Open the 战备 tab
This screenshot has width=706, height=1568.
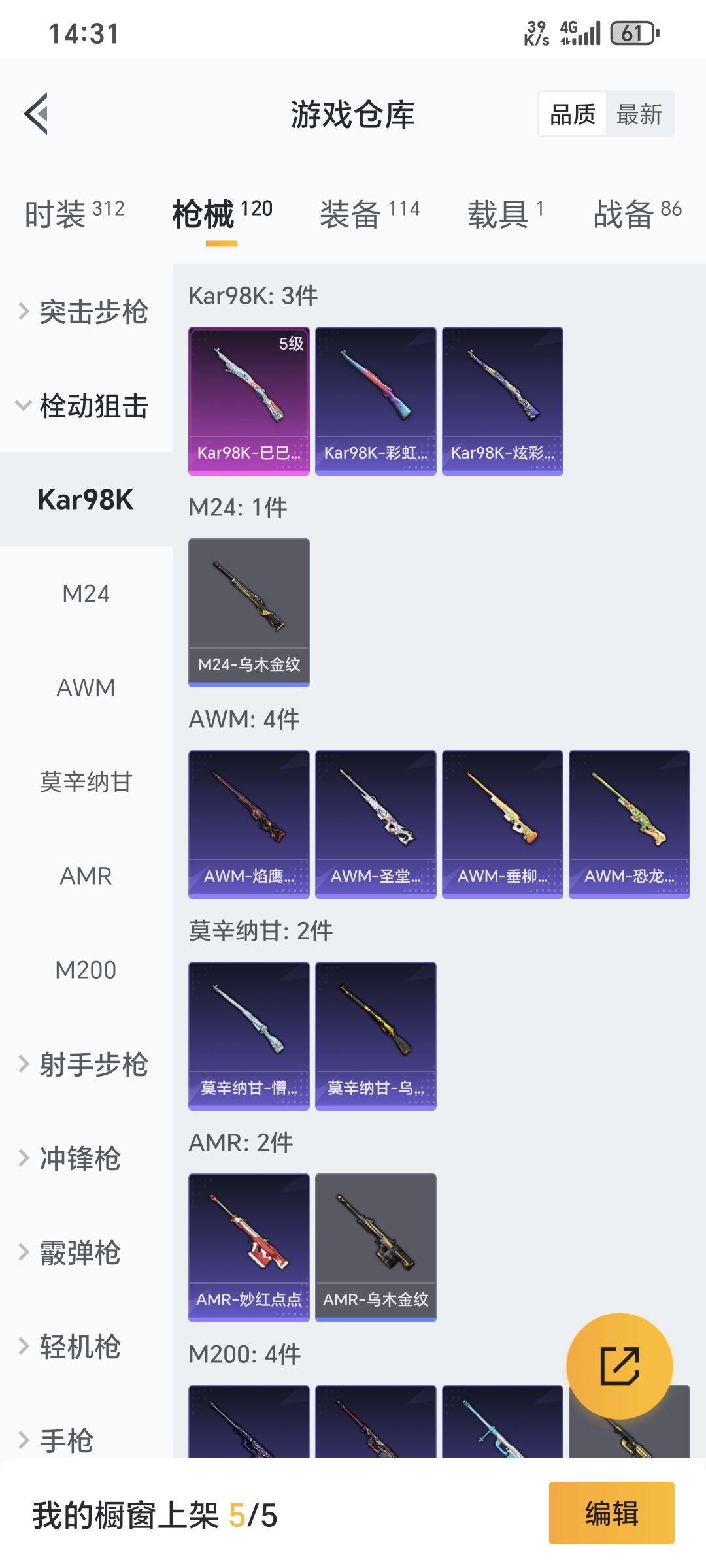tap(637, 214)
